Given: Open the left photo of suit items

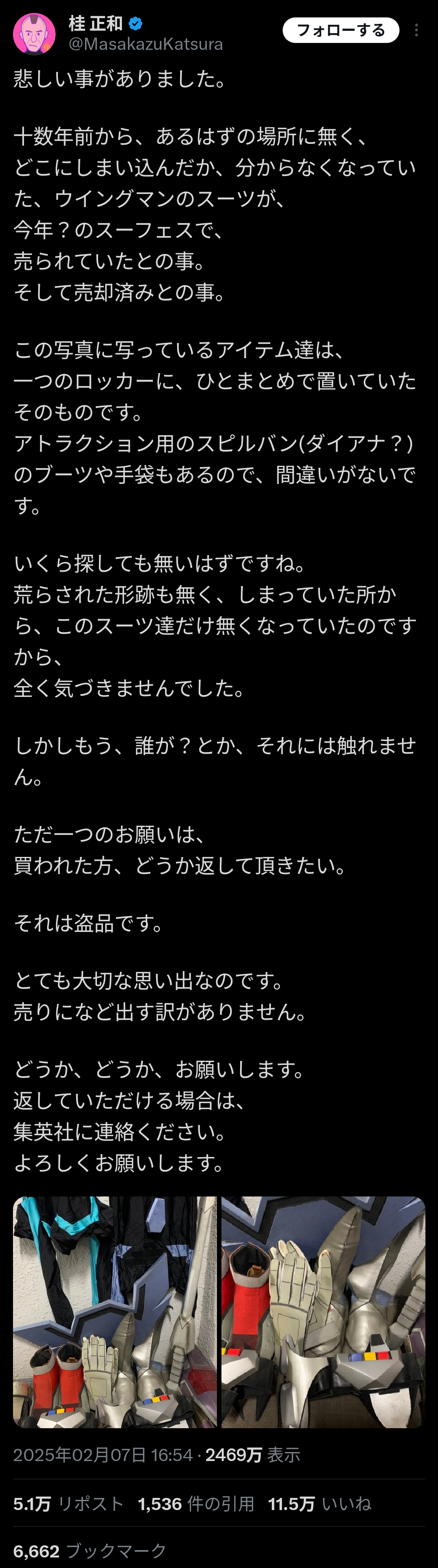Looking at the screenshot, I should click(x=114, y=1312).
